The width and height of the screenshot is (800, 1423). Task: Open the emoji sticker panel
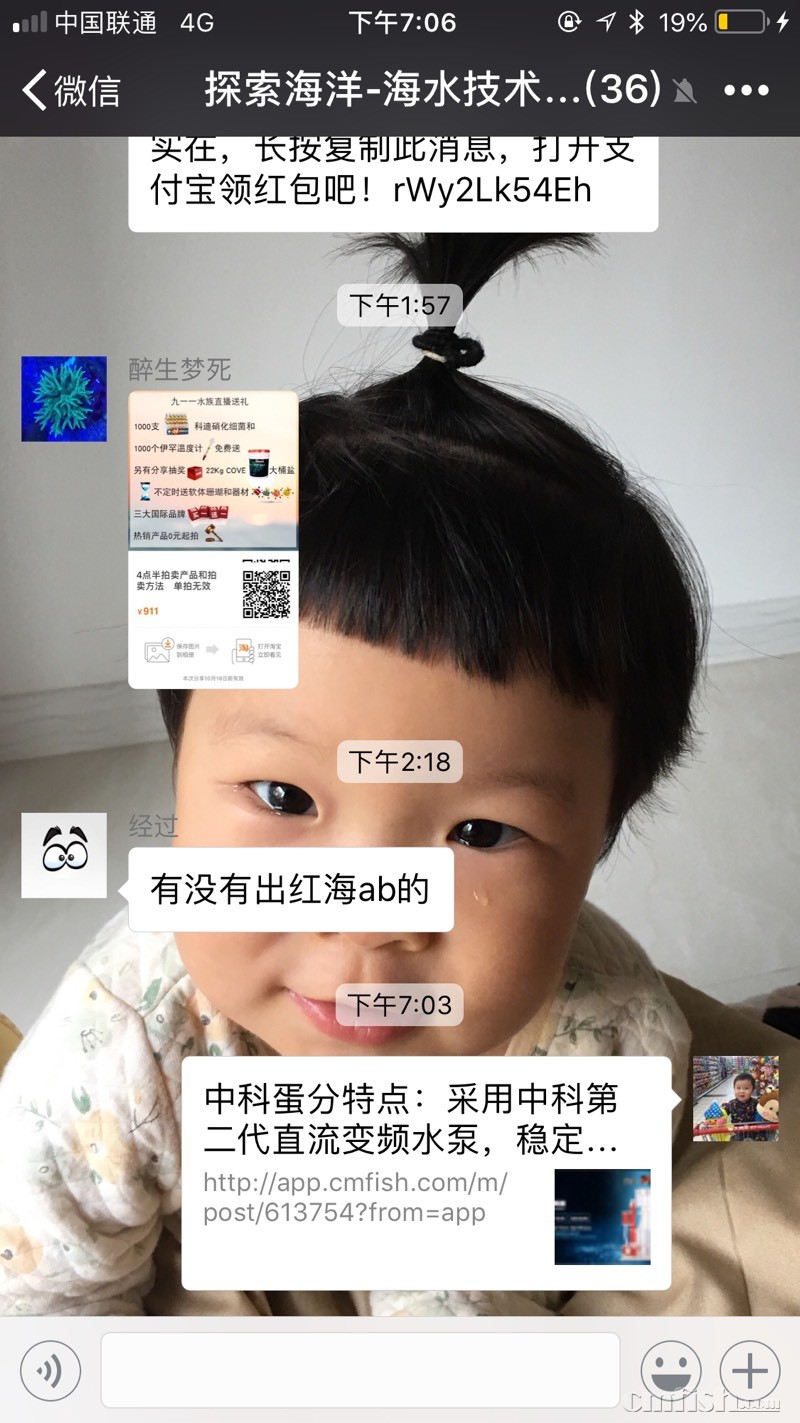pos(671,1370)
